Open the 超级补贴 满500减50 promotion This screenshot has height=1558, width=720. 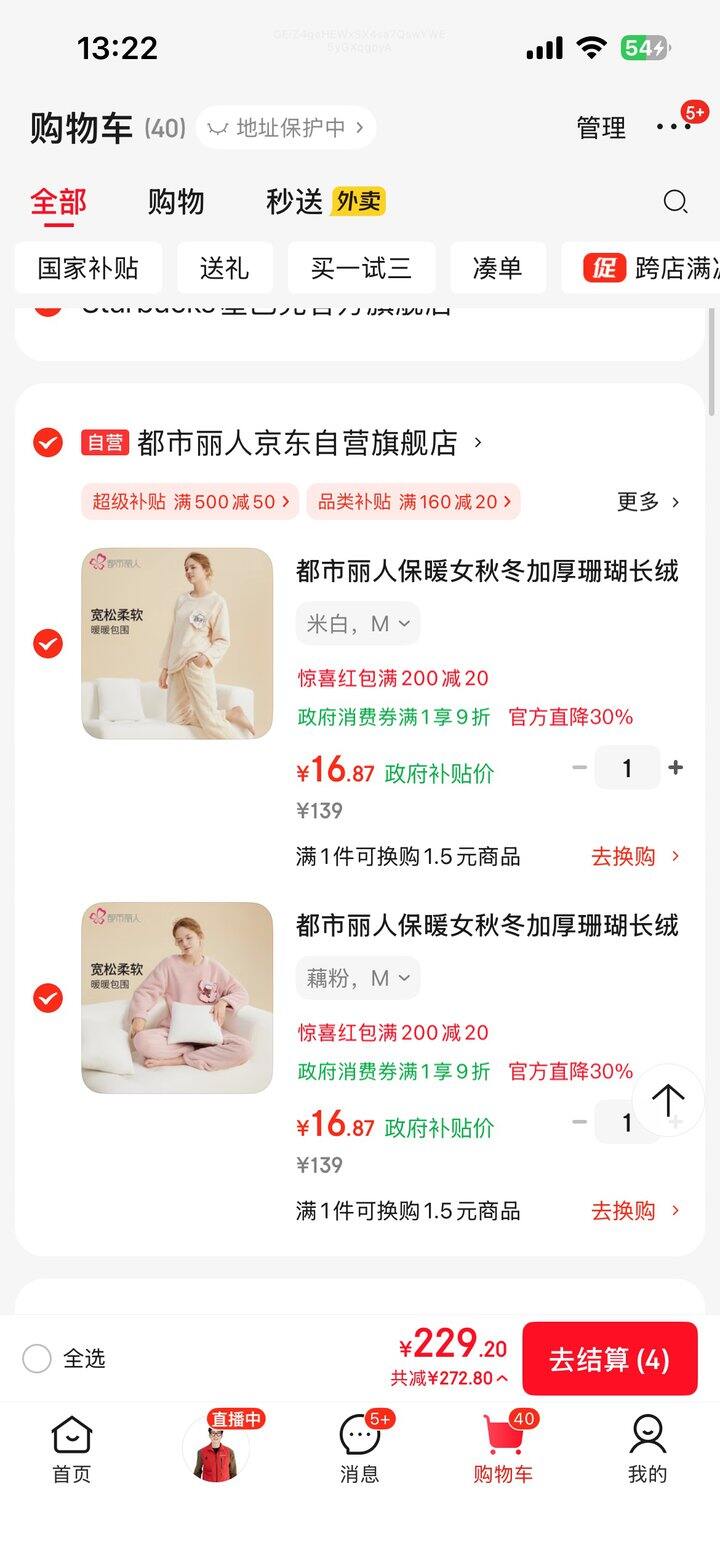click(190, 502)
